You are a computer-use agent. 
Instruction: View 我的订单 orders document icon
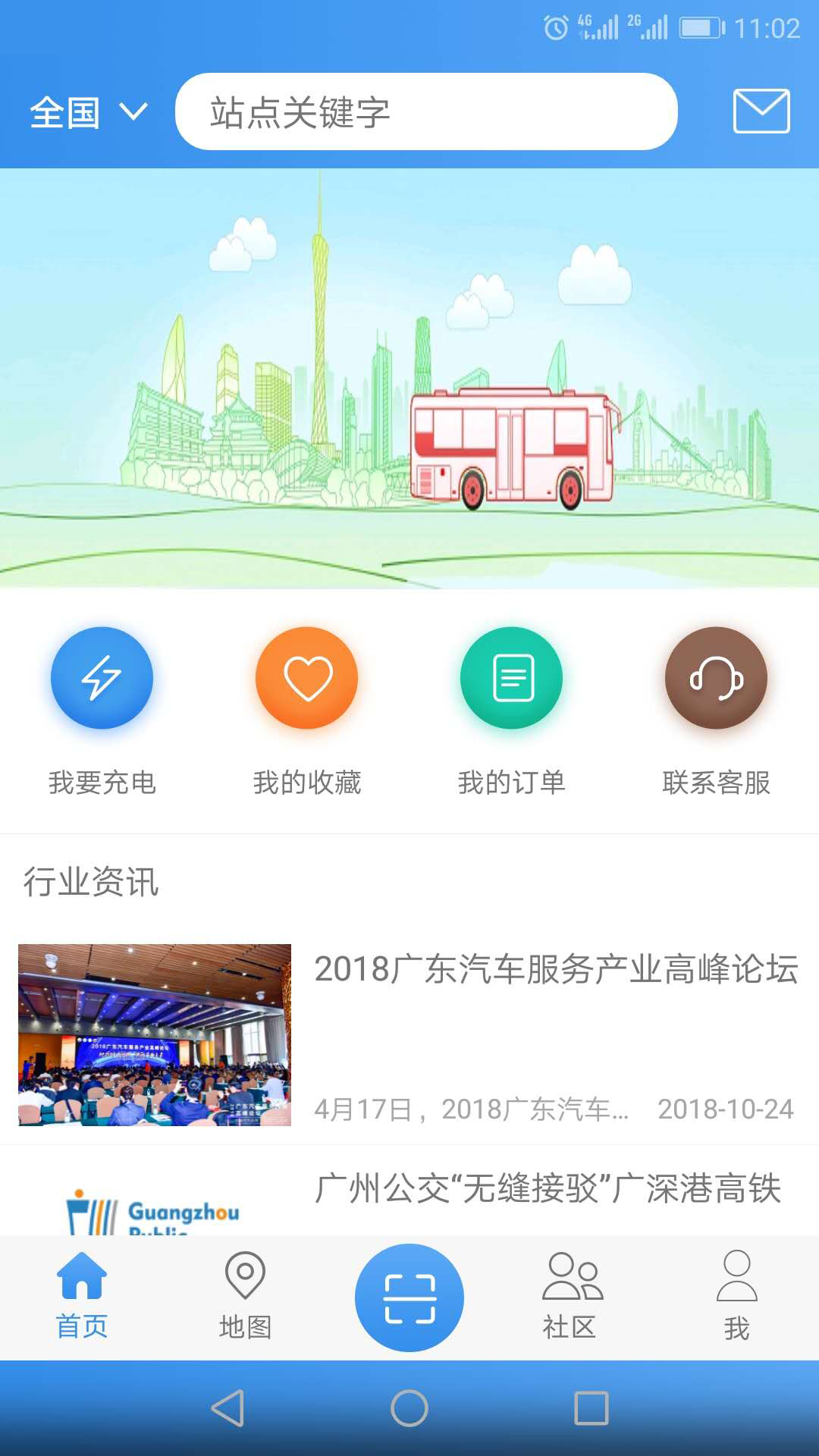511,677
